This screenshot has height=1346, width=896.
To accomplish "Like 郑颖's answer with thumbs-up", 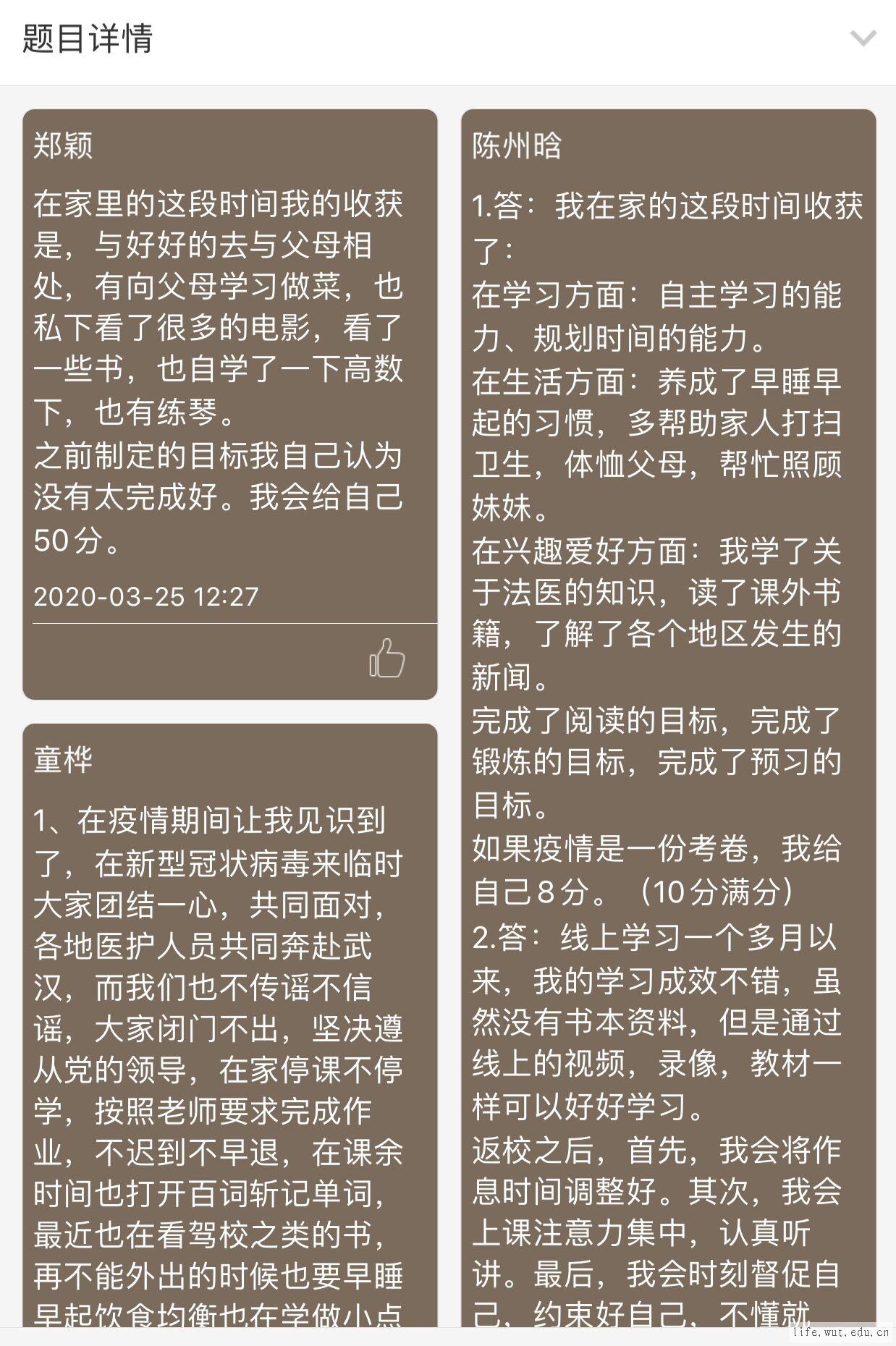I will [387, 659].
